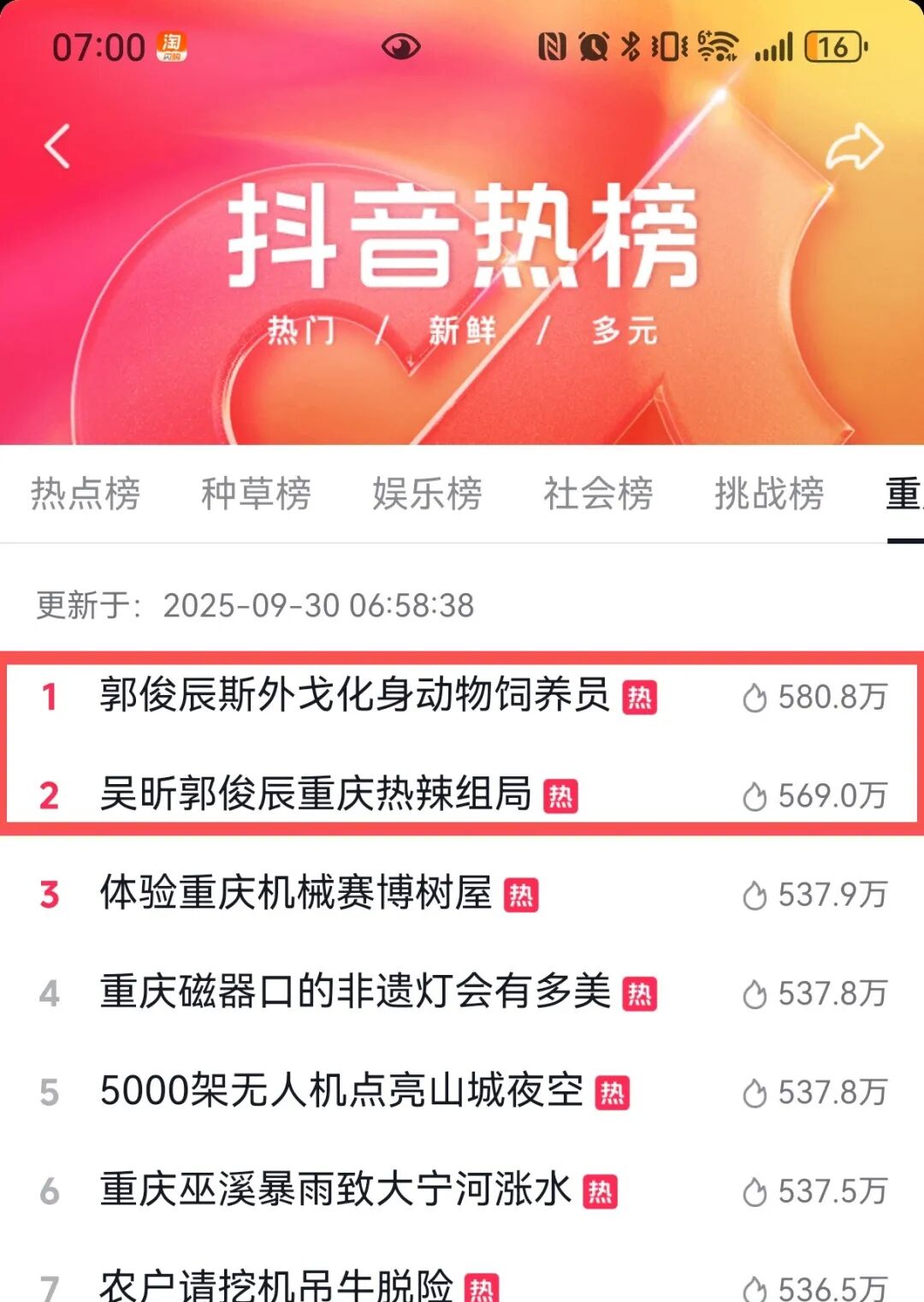Open the 娱乐榜 tab

coord(427,494)
